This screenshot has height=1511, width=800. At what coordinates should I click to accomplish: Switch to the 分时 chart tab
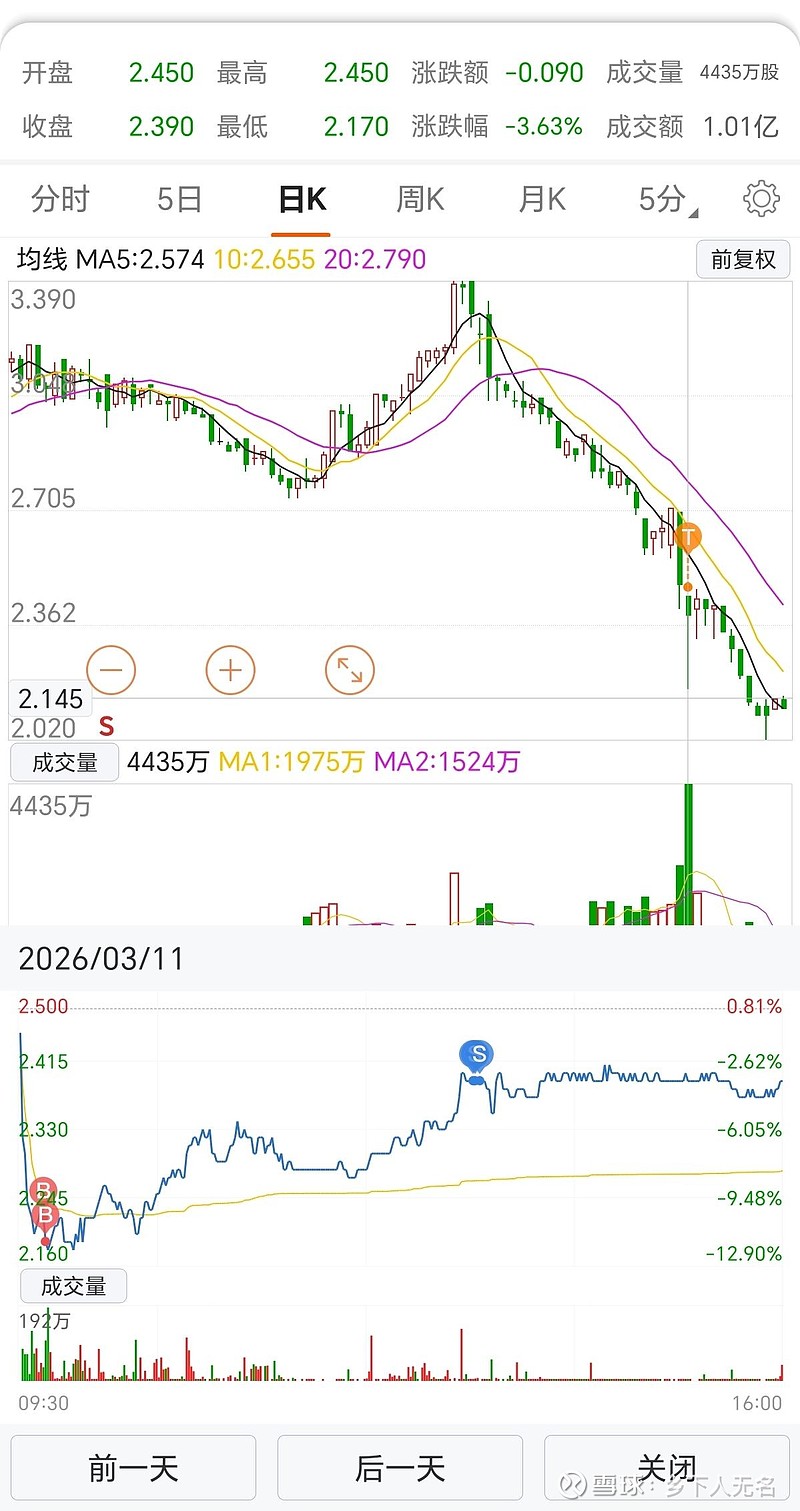pyautogui.click(x=60, y=200)
